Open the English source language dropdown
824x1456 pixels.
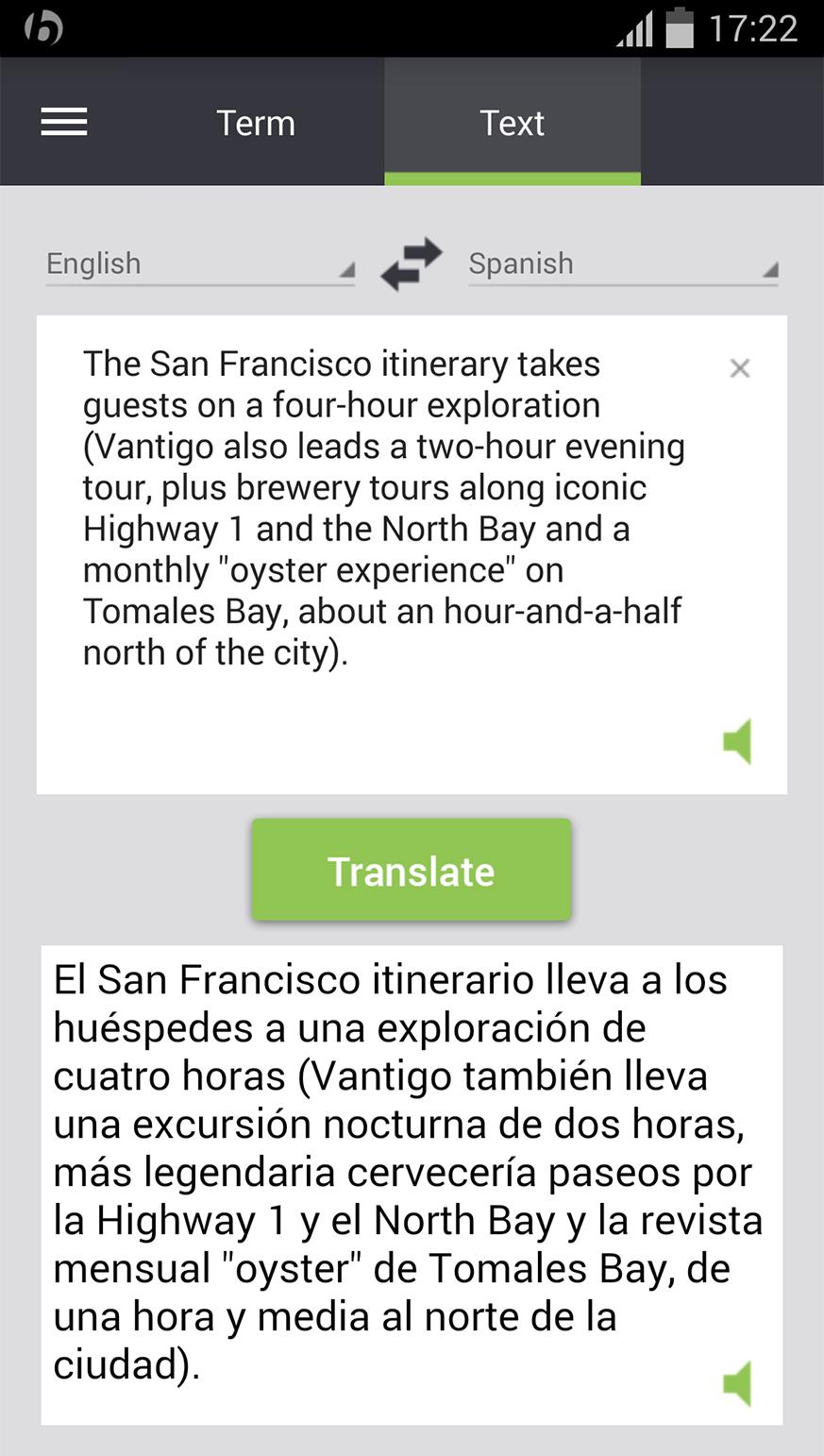point(200,263)
